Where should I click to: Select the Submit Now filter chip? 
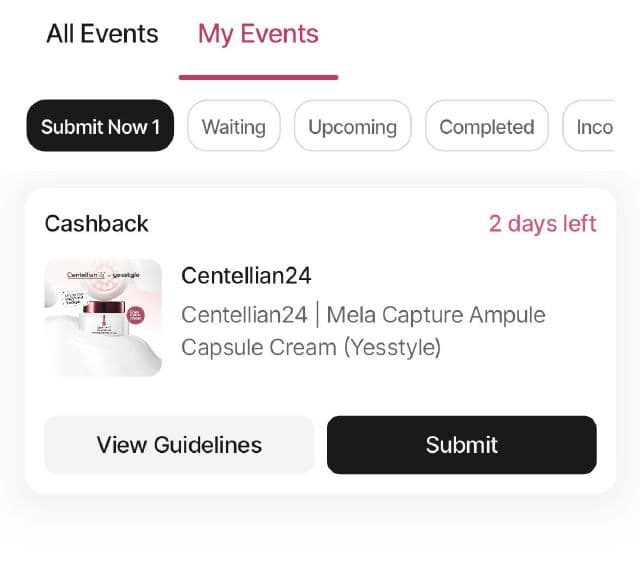click(100, 127)
